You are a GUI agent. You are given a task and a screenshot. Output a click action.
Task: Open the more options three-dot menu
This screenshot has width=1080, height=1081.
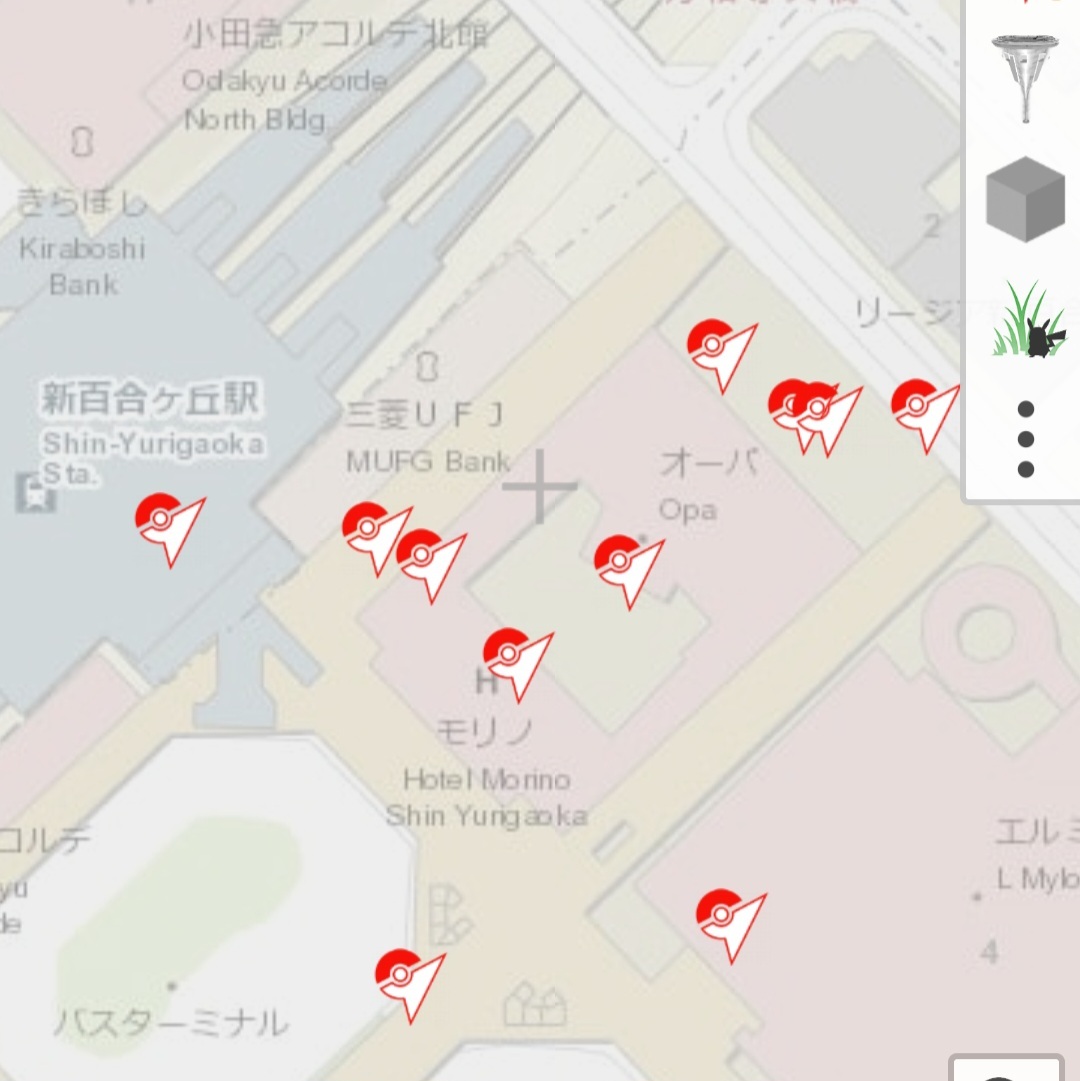1025,439
